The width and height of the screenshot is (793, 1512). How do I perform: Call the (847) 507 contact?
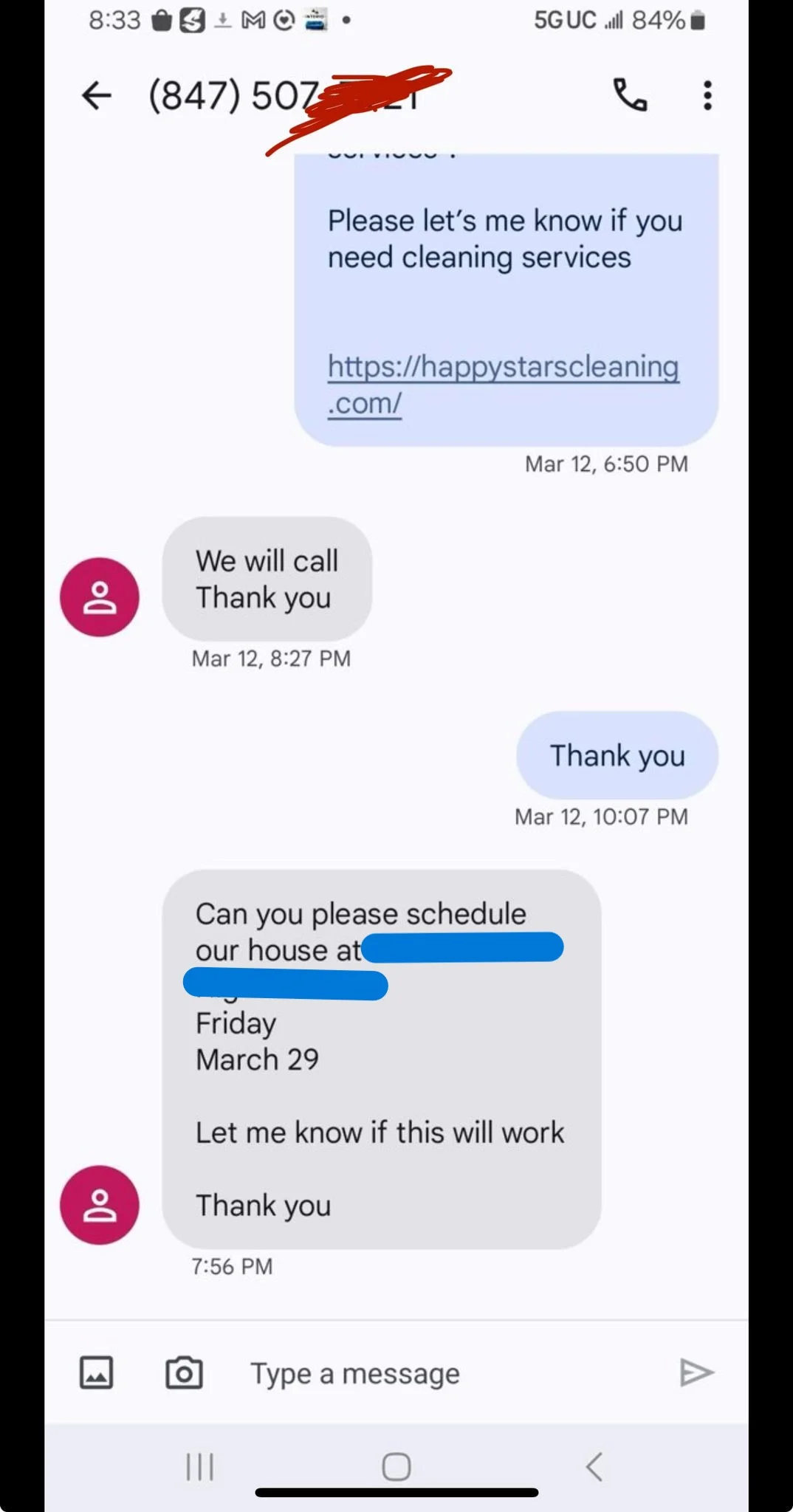(630, 95)
